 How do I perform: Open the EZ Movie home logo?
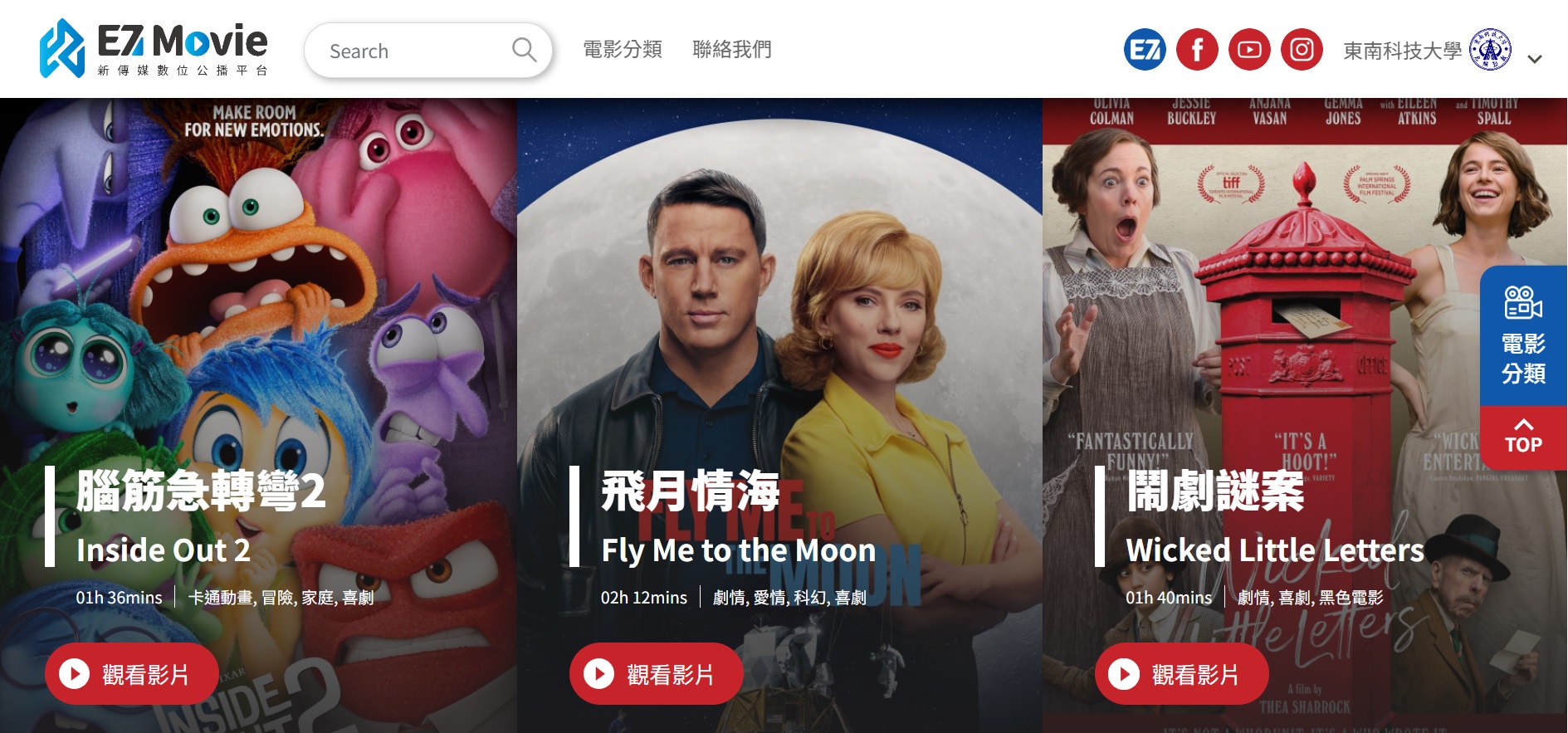coord(154,48)
